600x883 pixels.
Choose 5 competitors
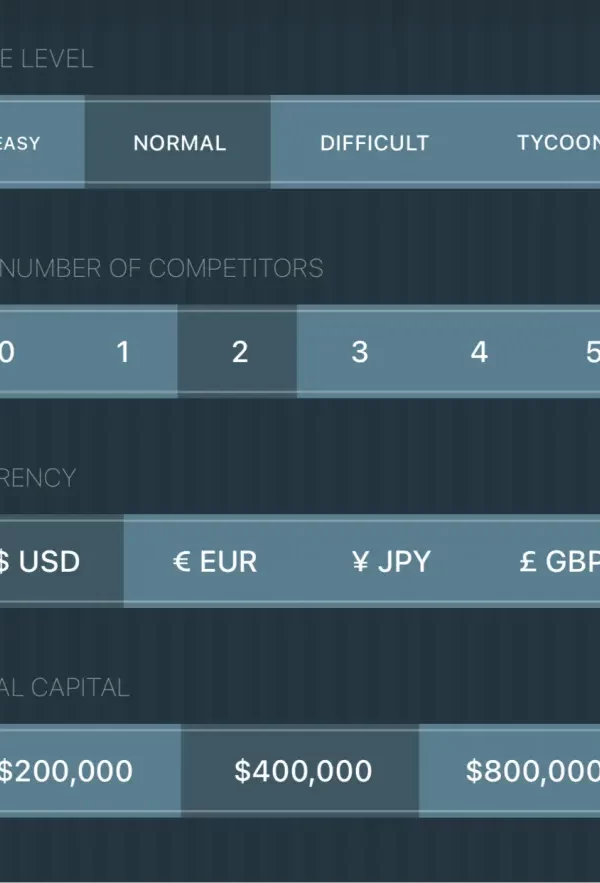coord(590,352)
